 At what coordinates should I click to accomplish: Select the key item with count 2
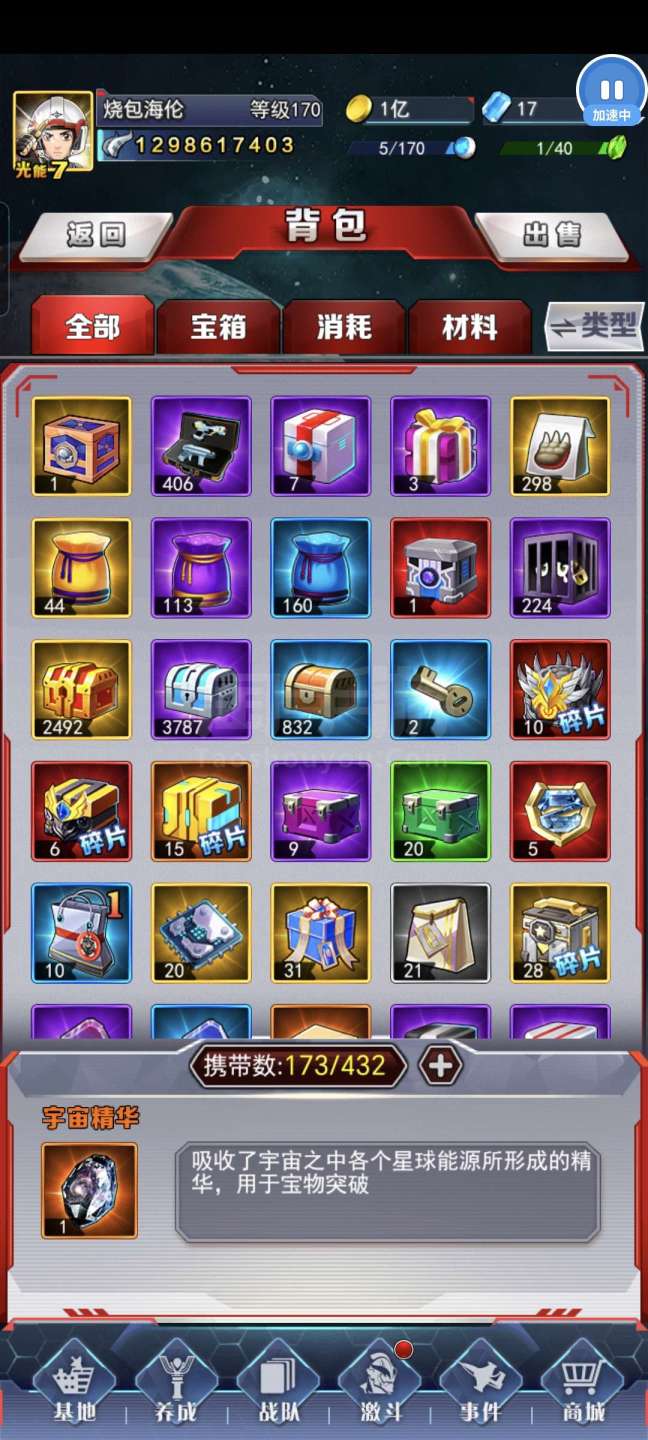point(441,690)
